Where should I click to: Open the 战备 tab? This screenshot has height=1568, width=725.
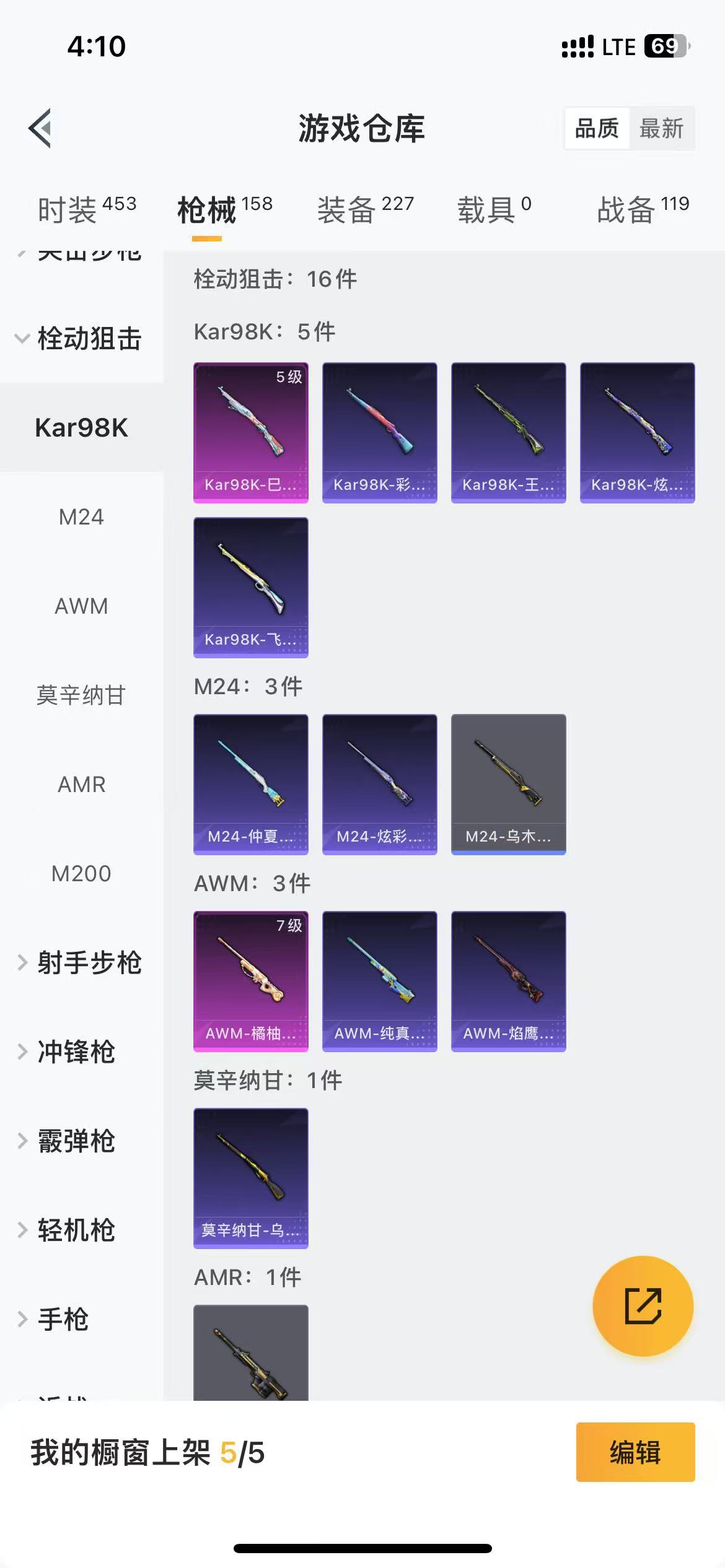pos(643,209)
